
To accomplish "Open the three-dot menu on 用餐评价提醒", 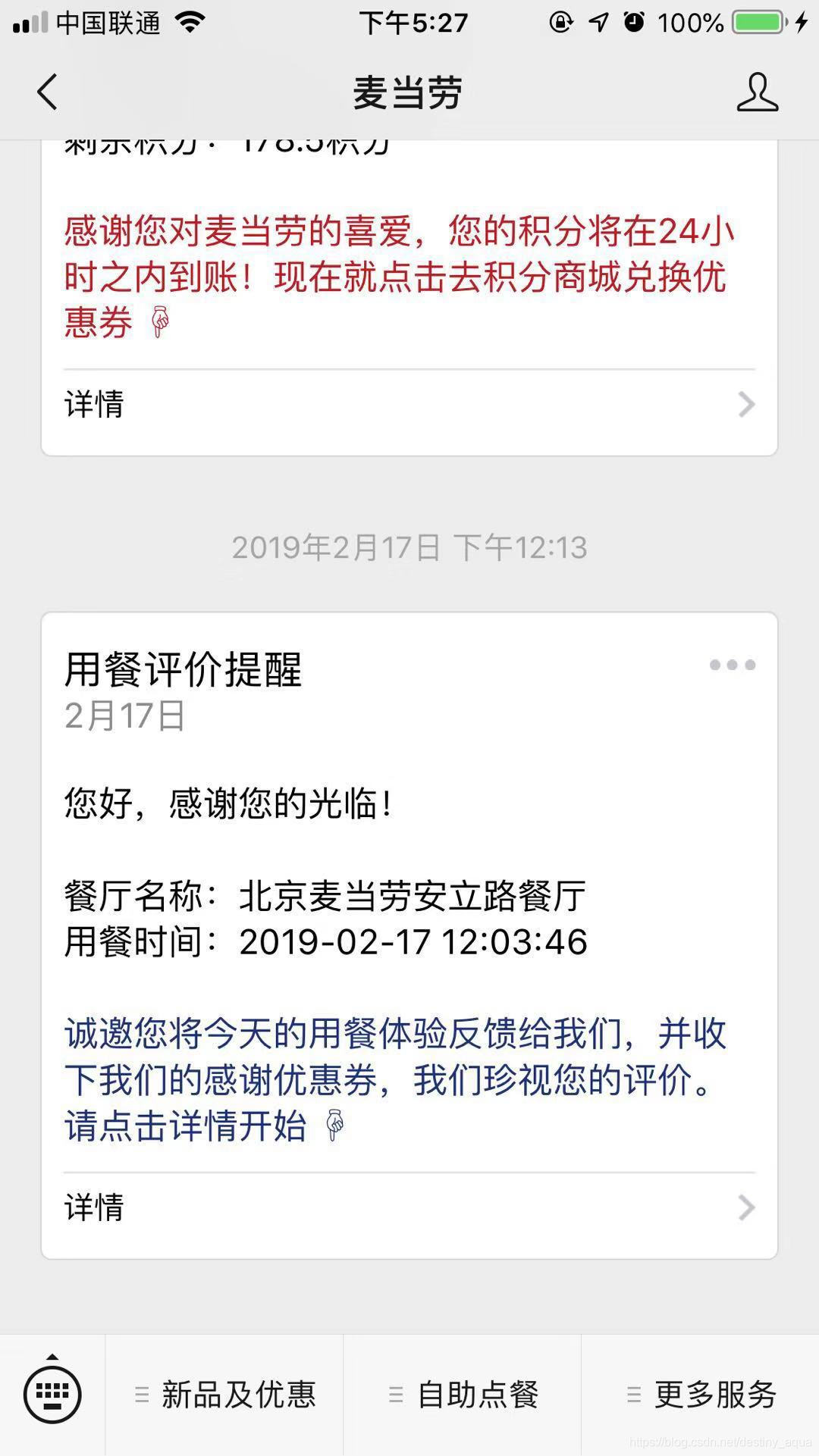I will pos(732,665).
